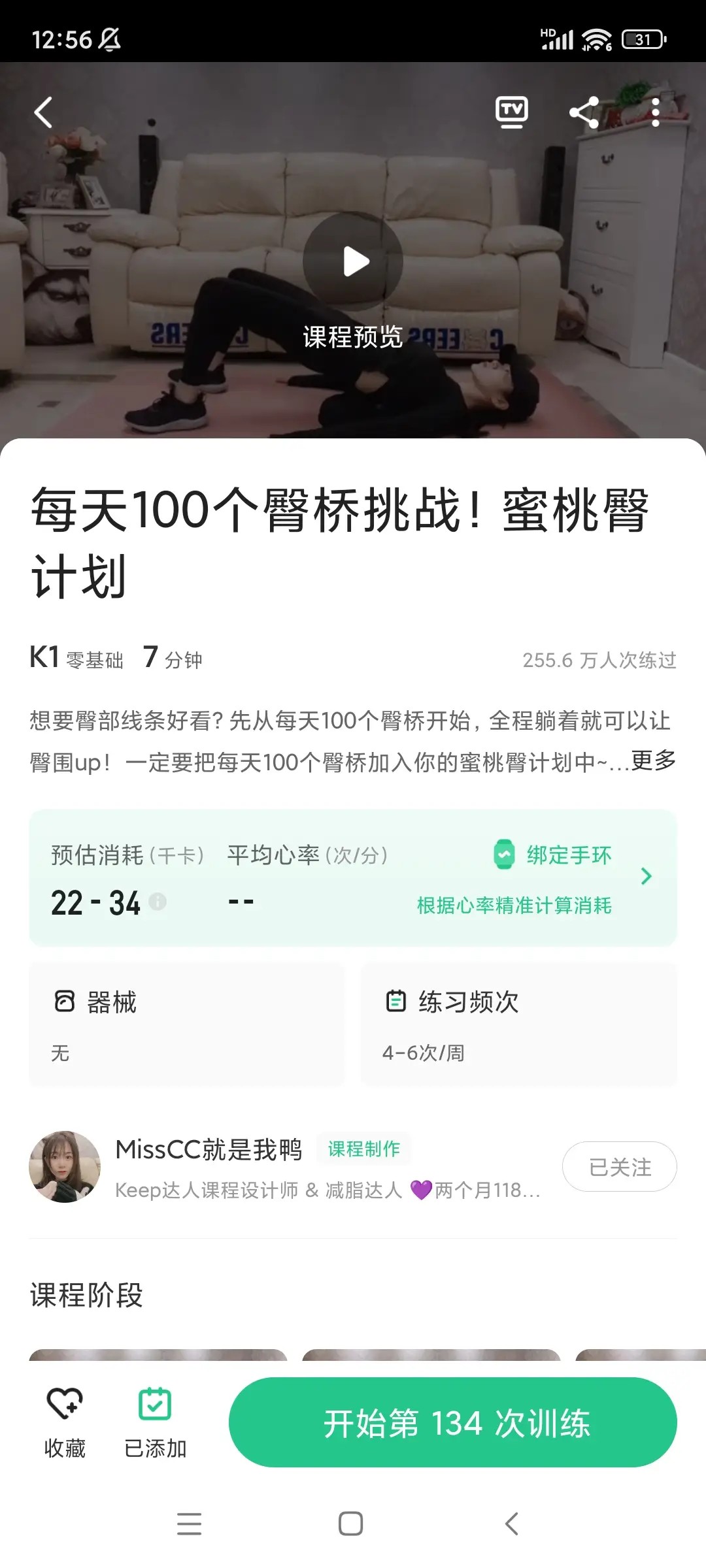
Task: Tap the 已关注 follow button
Action: tap(619, 1166)
